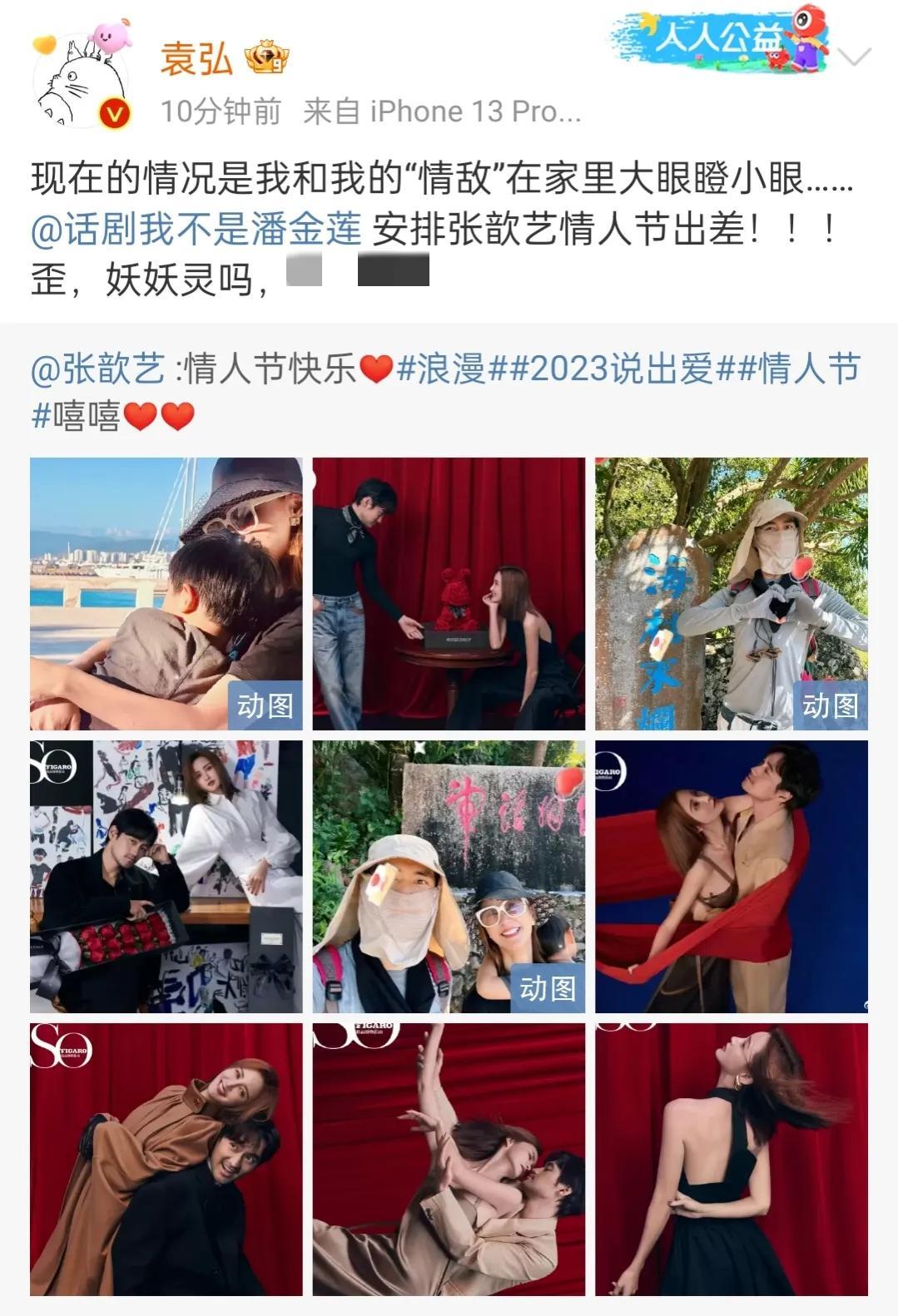Open 袁弘's profile avatar
Image resolution: width=898 pixels, height=1316 pixels.
point(82,82)
